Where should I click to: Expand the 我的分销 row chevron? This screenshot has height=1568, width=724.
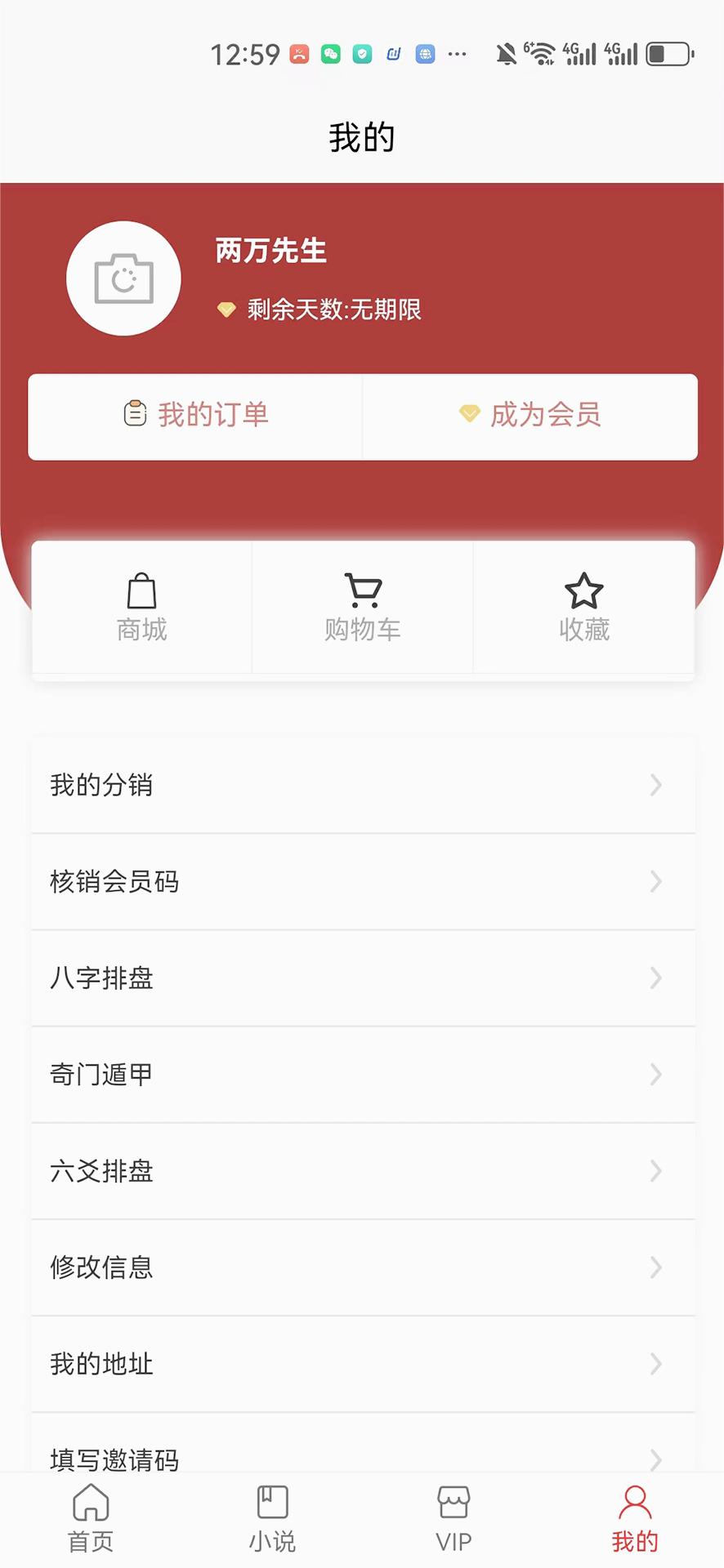pos(655,785)
